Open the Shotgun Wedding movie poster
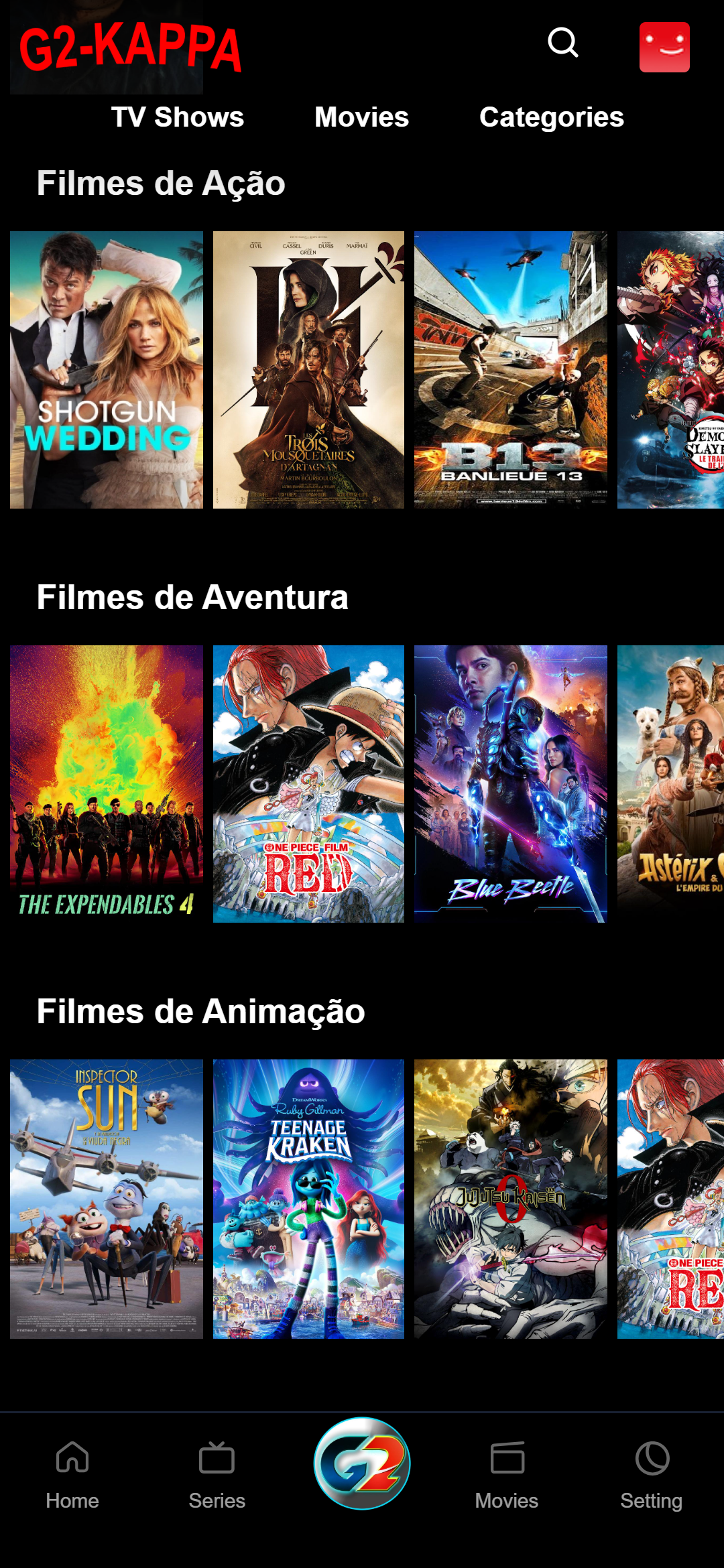 pos(107,369)
